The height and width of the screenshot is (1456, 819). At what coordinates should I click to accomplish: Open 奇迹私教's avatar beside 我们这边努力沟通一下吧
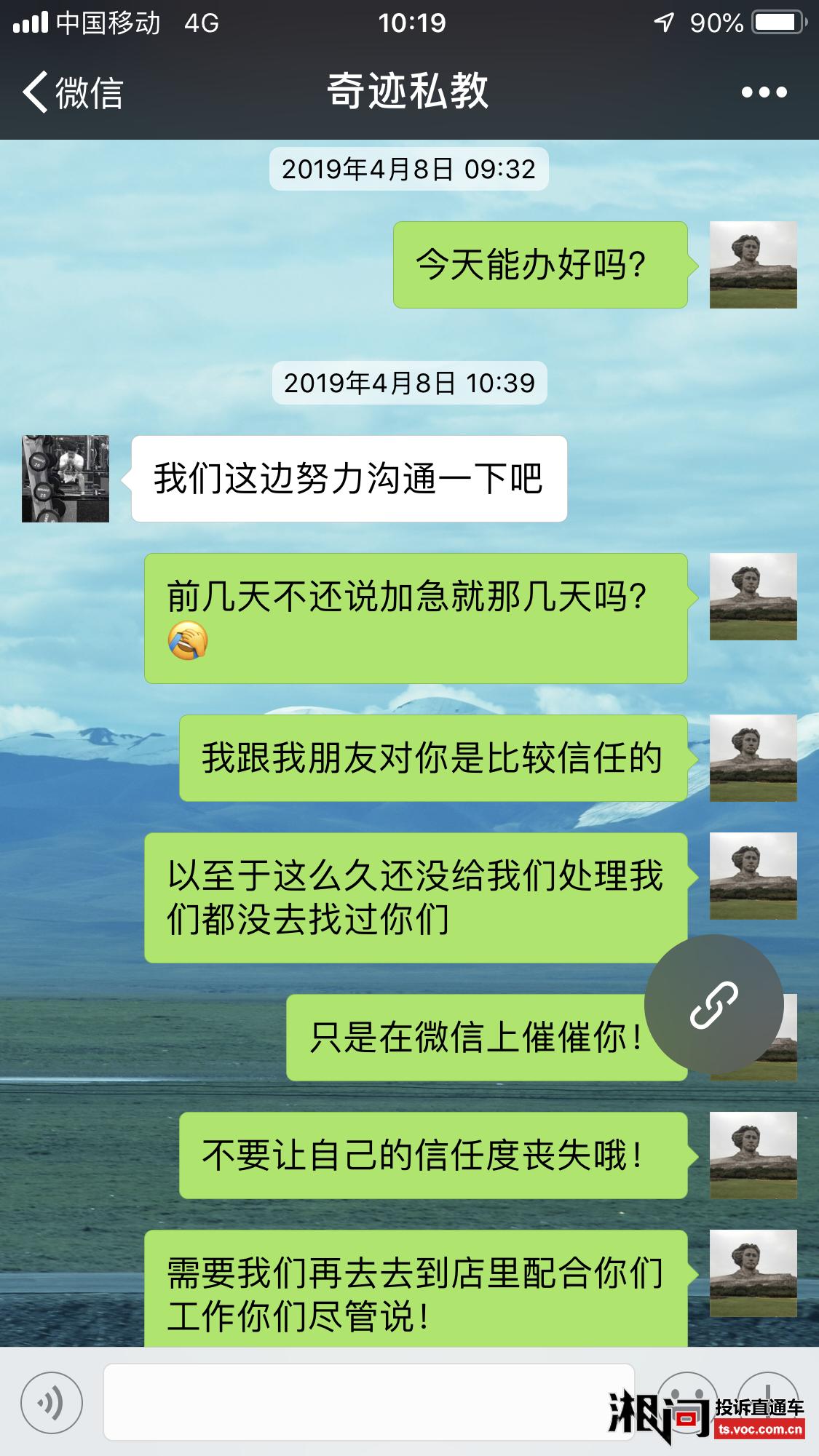[x=66, y=479]
